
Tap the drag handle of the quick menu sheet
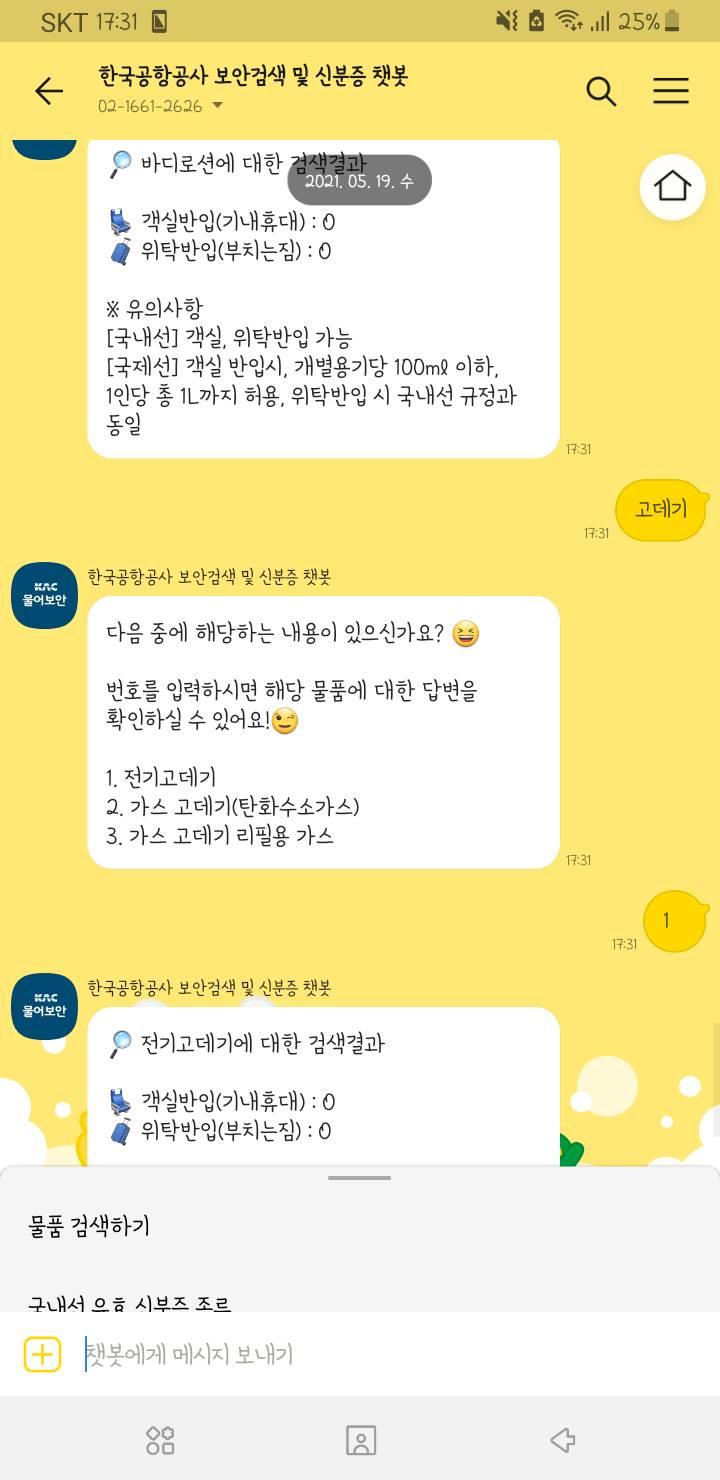tap(359, 1179)
